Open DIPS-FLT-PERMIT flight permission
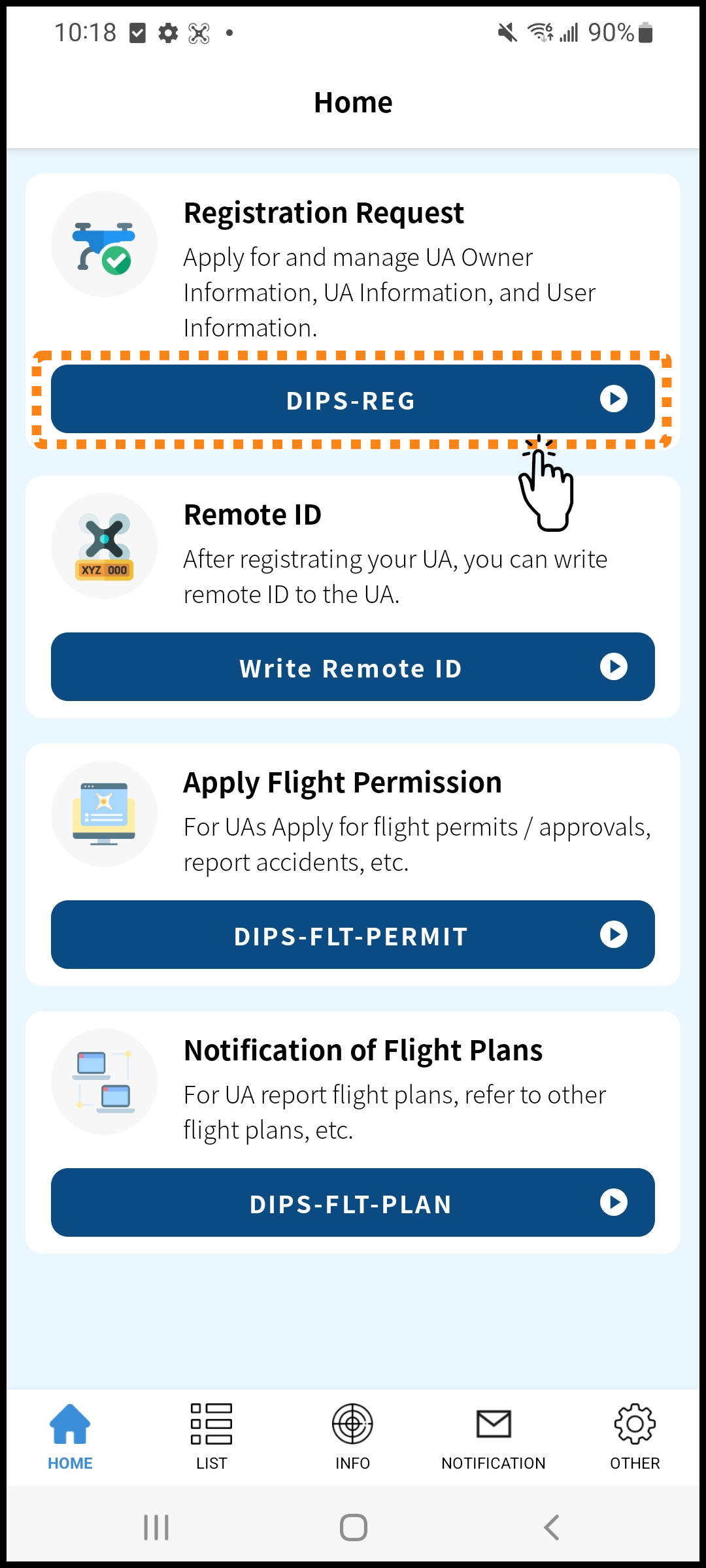Viewport: 706px width, 1568px height. click(x=353, y=935)
